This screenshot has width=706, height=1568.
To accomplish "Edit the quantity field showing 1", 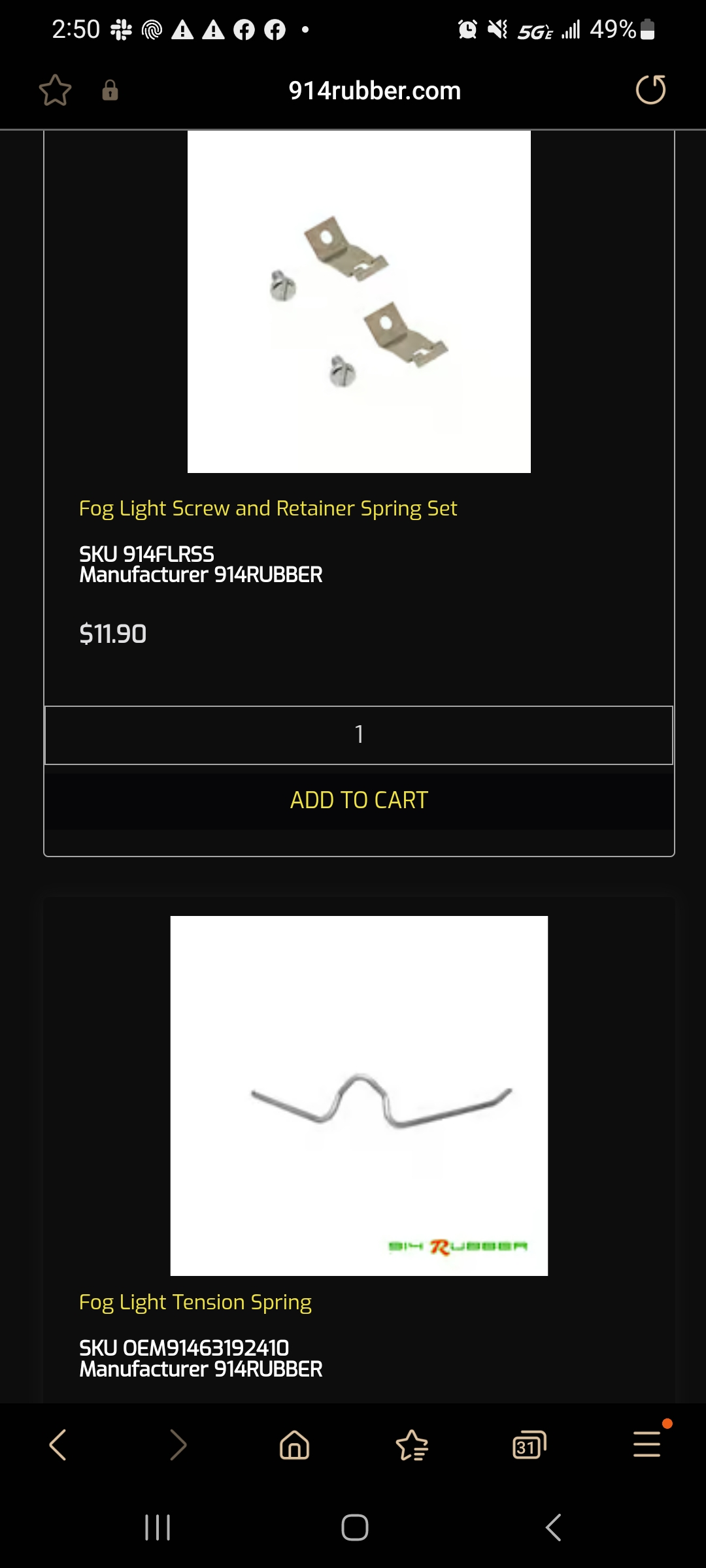I will click(x=359, y=735).
